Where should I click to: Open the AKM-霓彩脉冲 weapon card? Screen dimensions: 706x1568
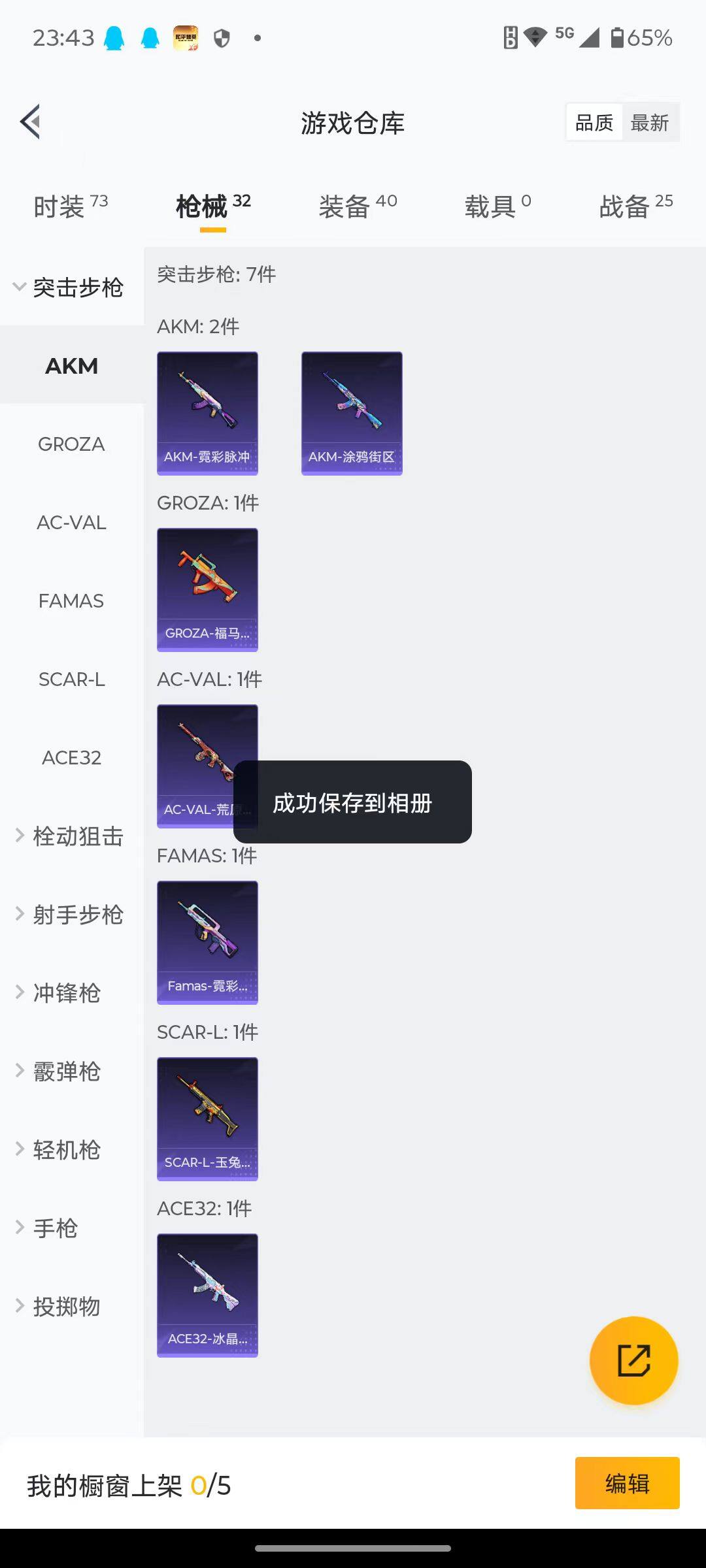coord(207,412)
